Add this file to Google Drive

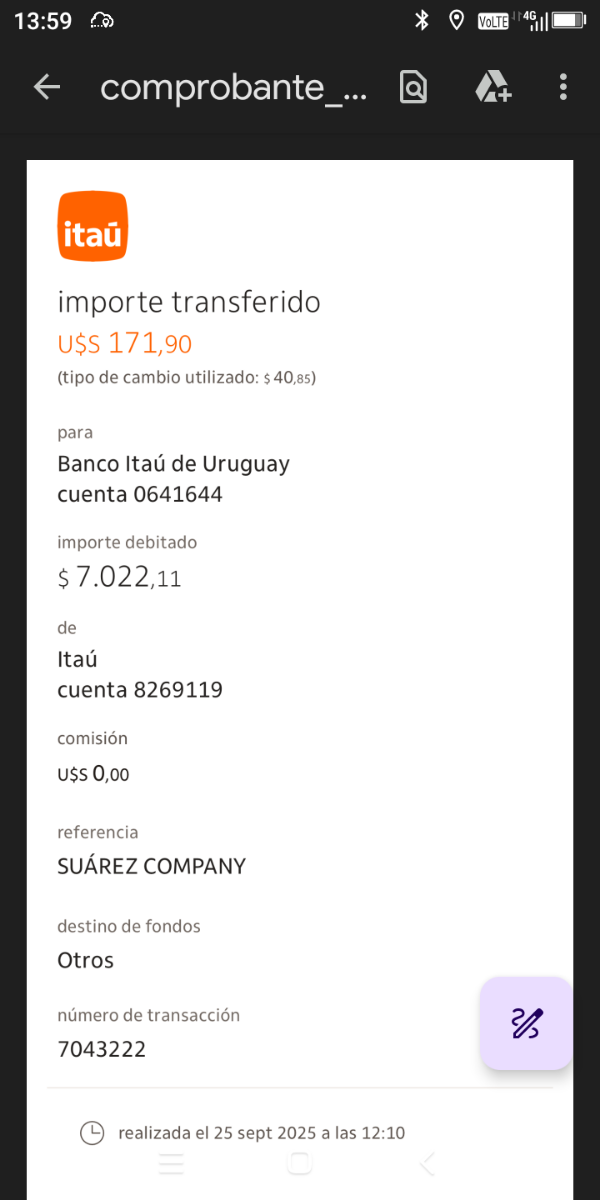tap(492, 87)
